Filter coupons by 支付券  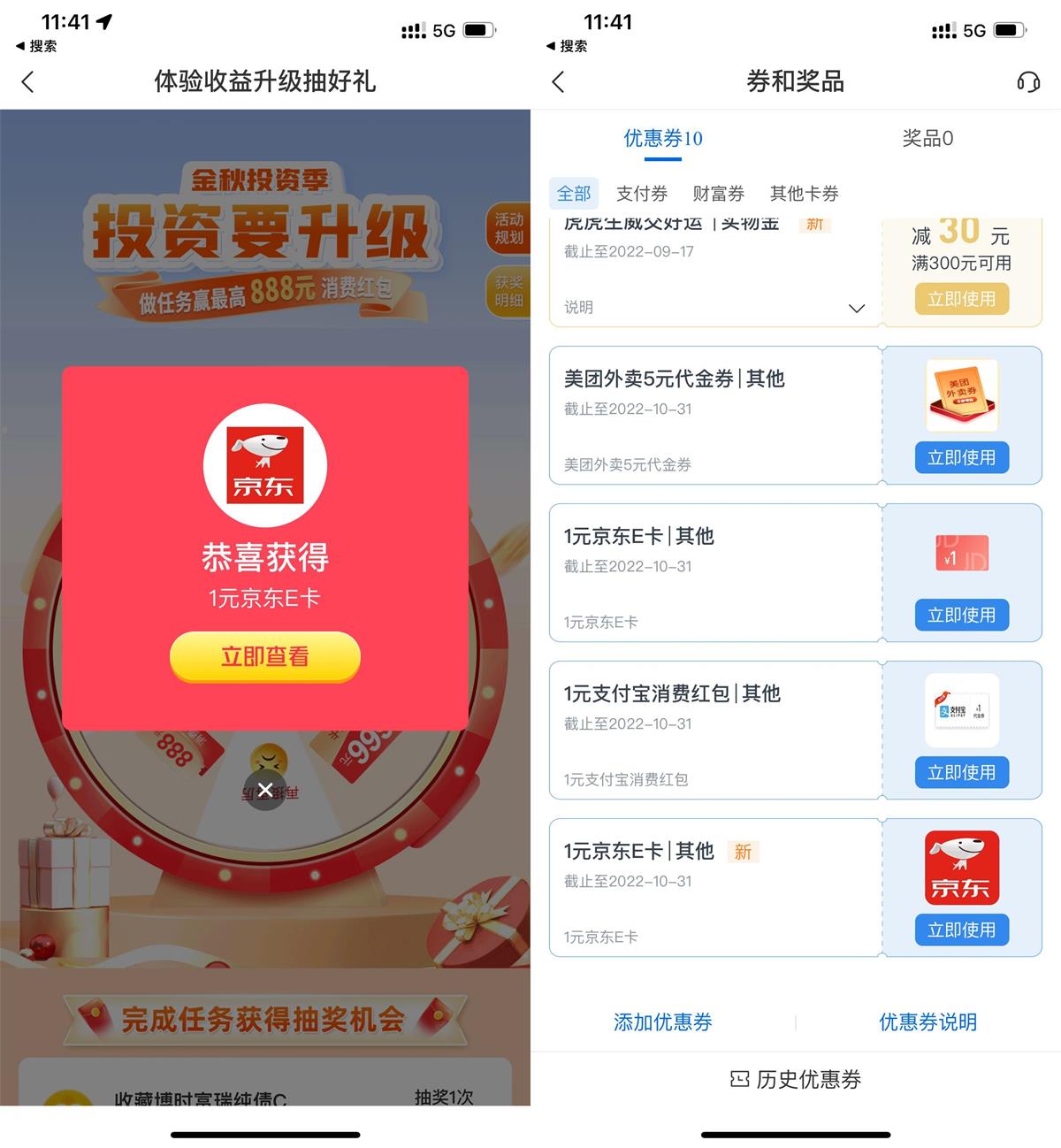point(641,194)
